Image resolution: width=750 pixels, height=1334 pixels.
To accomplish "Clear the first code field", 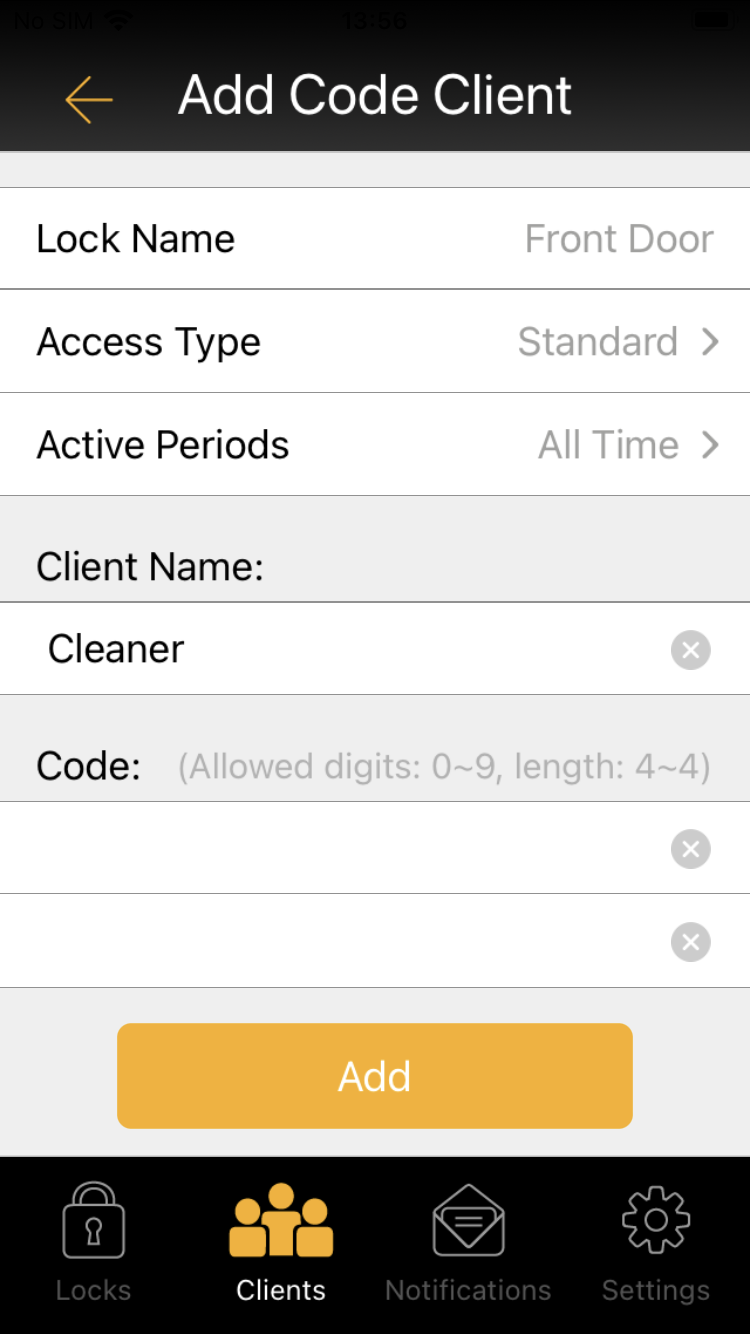I will [690, 849].
